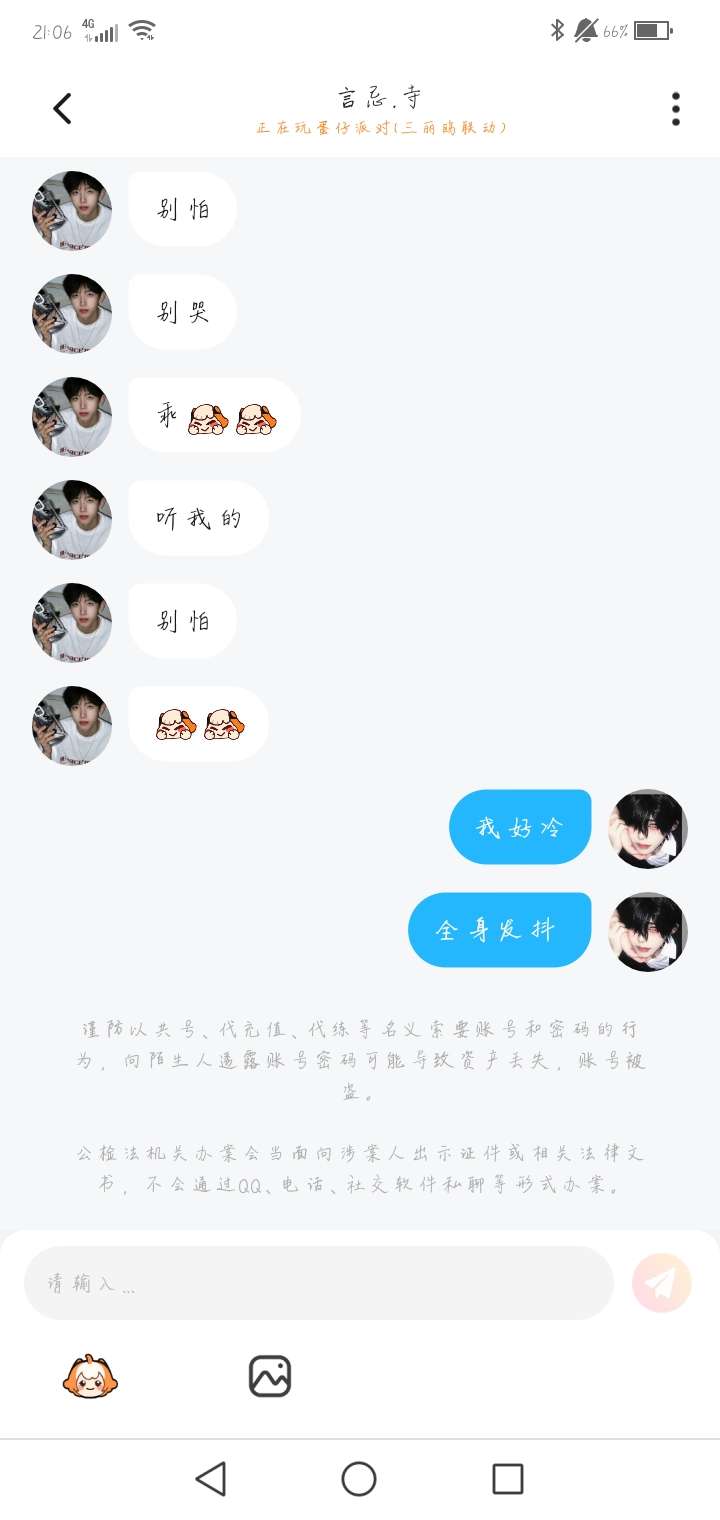
Task: Open recent apps from the navigation bar
Action: 508,1479
